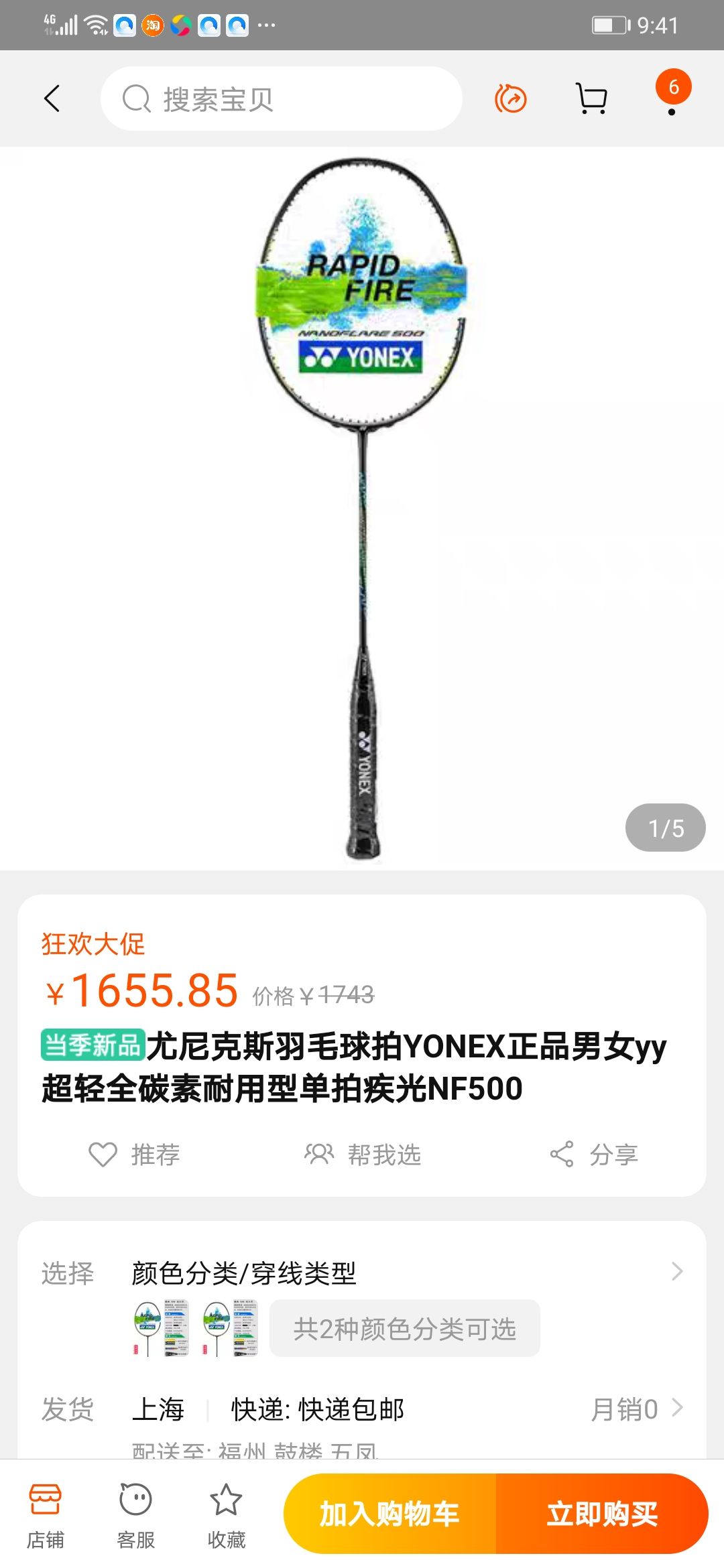Tap the 推荐 heart button
Image resolution: width=724 pixels, height=1568 pixels.
134,1155
